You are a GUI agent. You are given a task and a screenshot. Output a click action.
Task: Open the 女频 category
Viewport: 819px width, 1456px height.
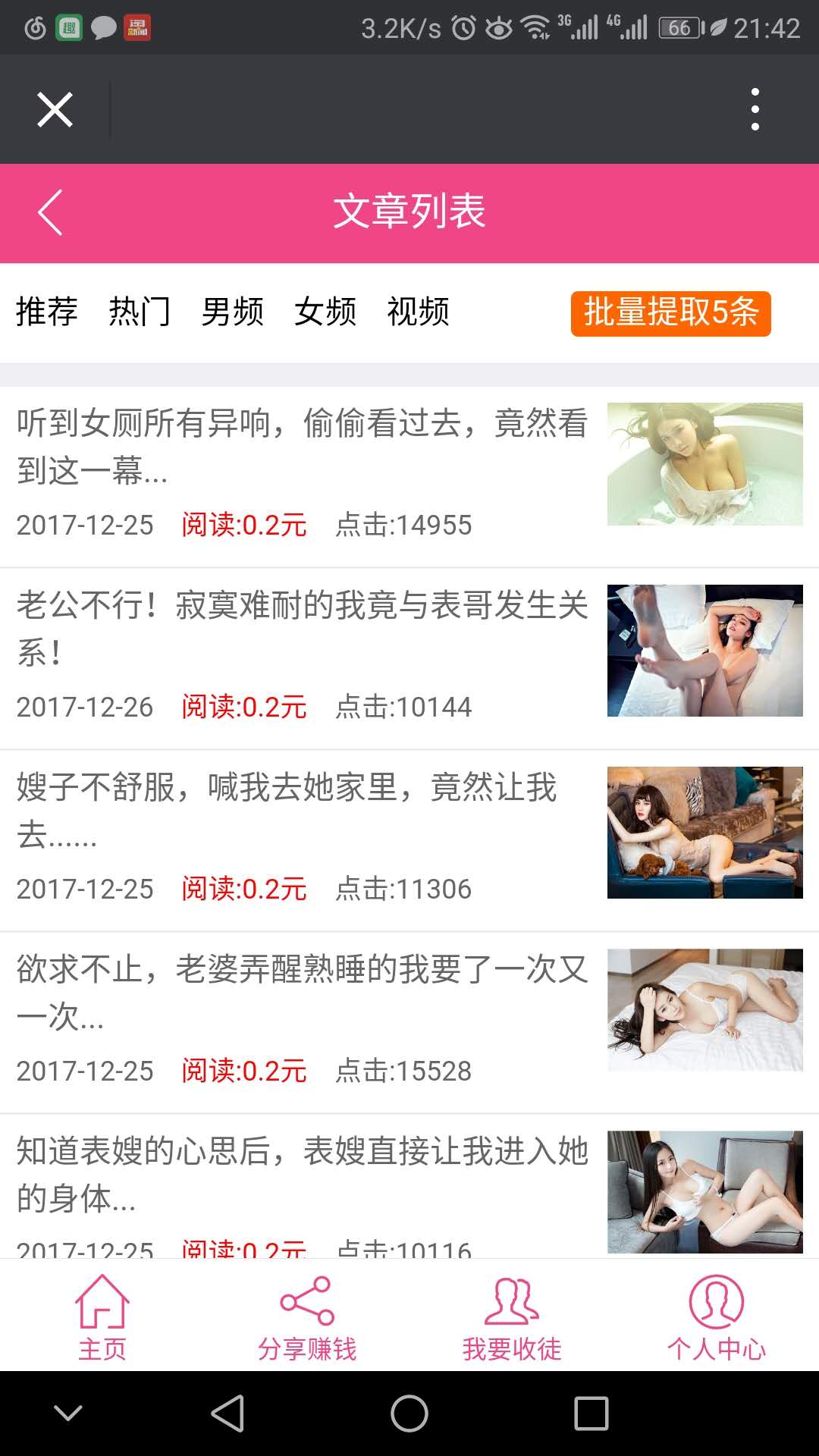(325, 311)
